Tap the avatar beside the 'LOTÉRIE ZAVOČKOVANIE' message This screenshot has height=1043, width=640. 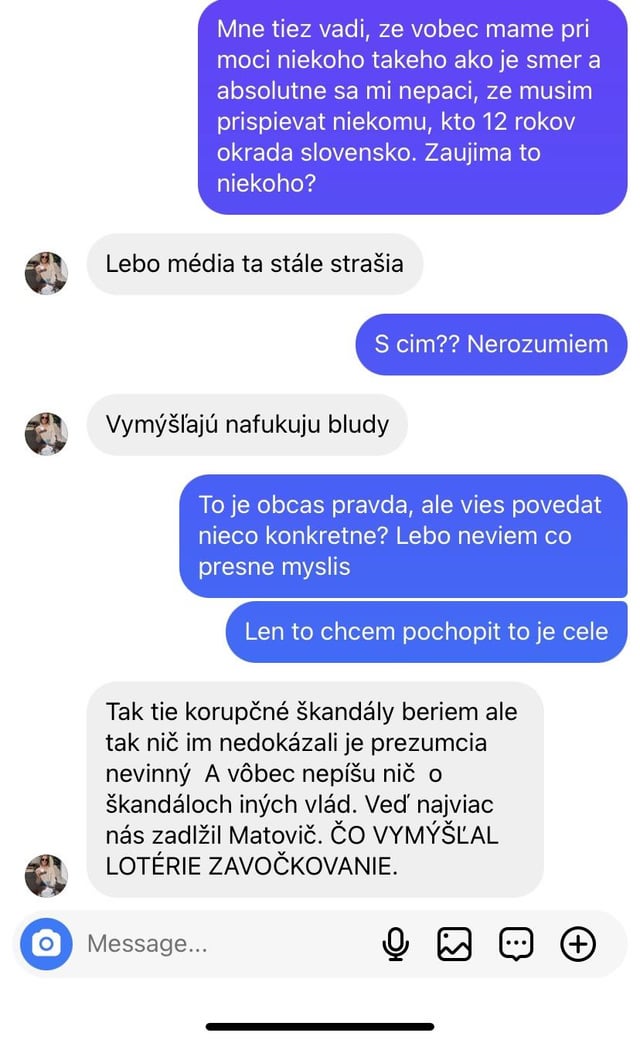[46, 875]
